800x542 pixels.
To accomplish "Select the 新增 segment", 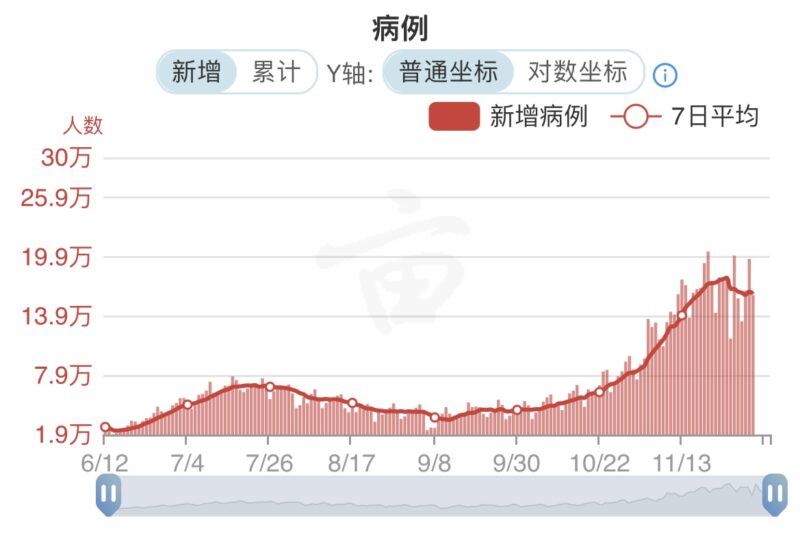I will pyautogui.click(x=196, y=71).
